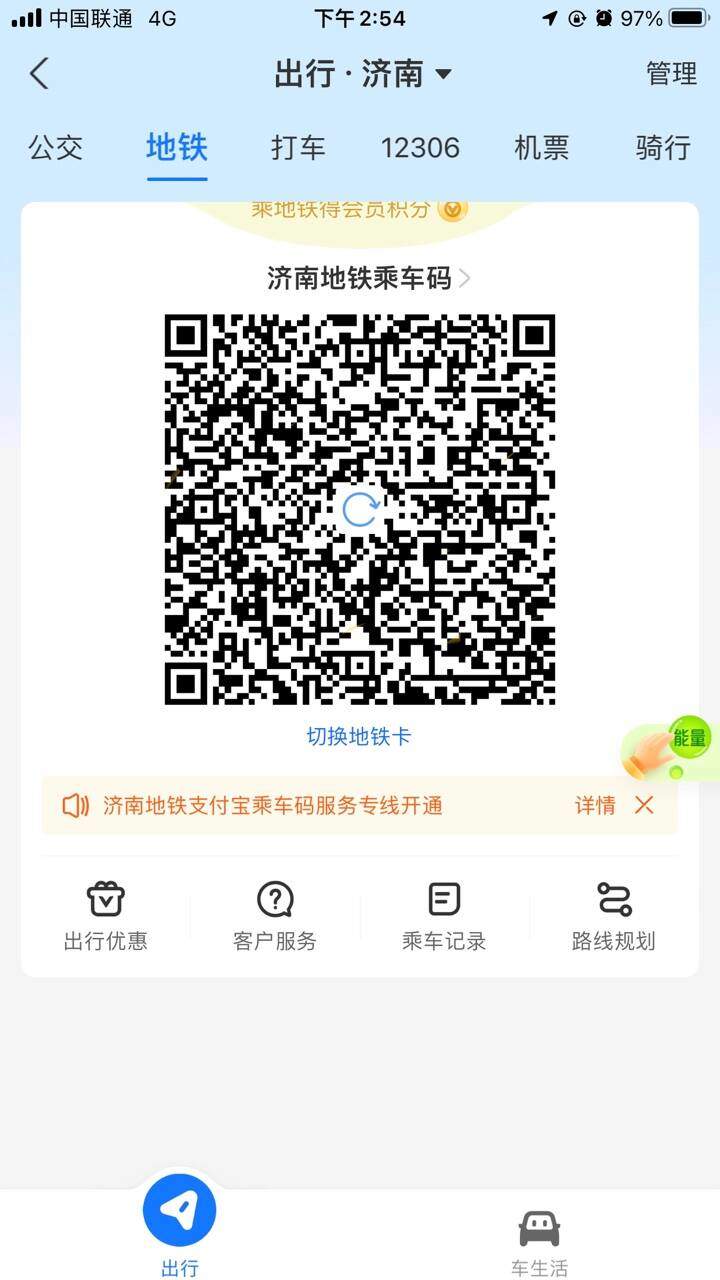This screenshot has width=720, height=1280.
Task: Open 客户服务 customer service
Action: pos(273,915)
